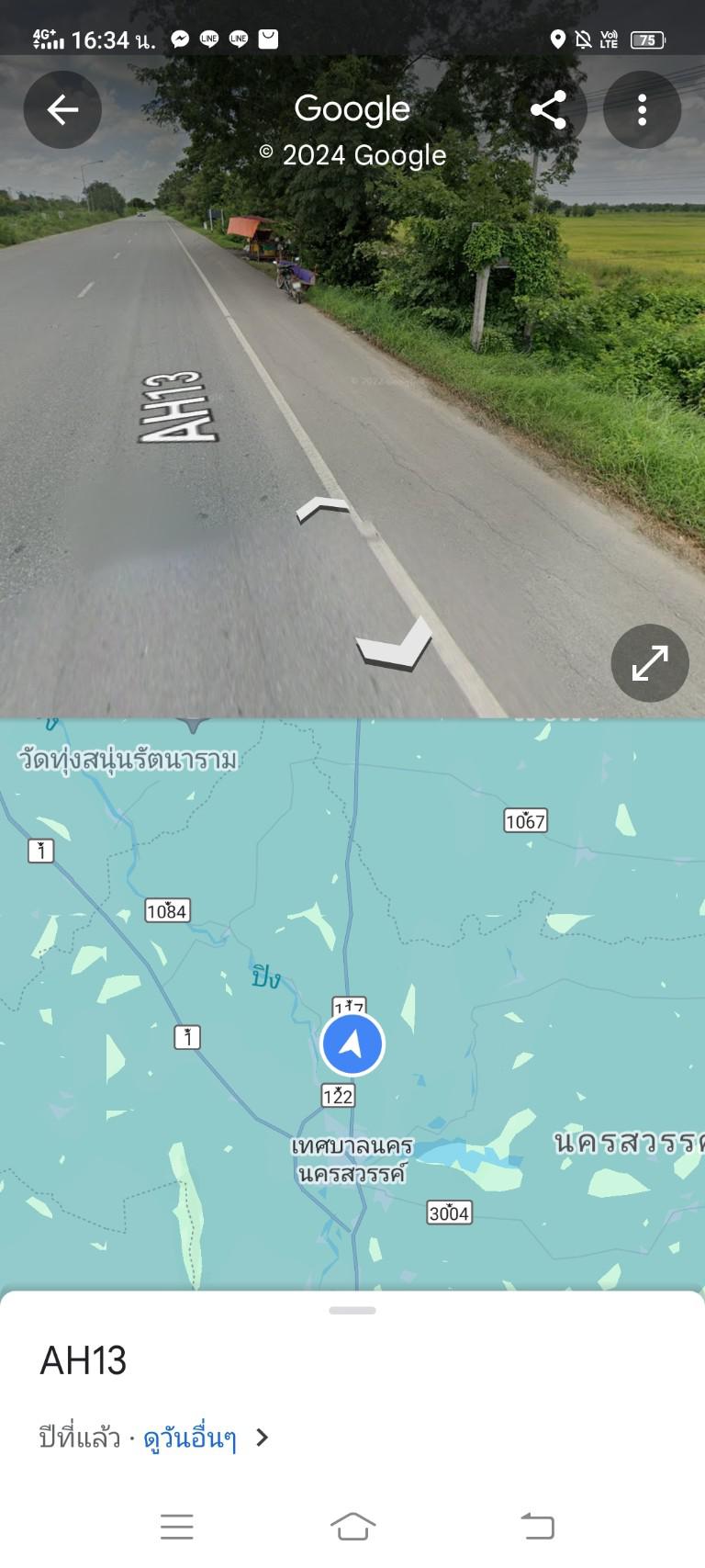
Task: Tap the blue location arrow marker on map
Action: point(352,1044)
